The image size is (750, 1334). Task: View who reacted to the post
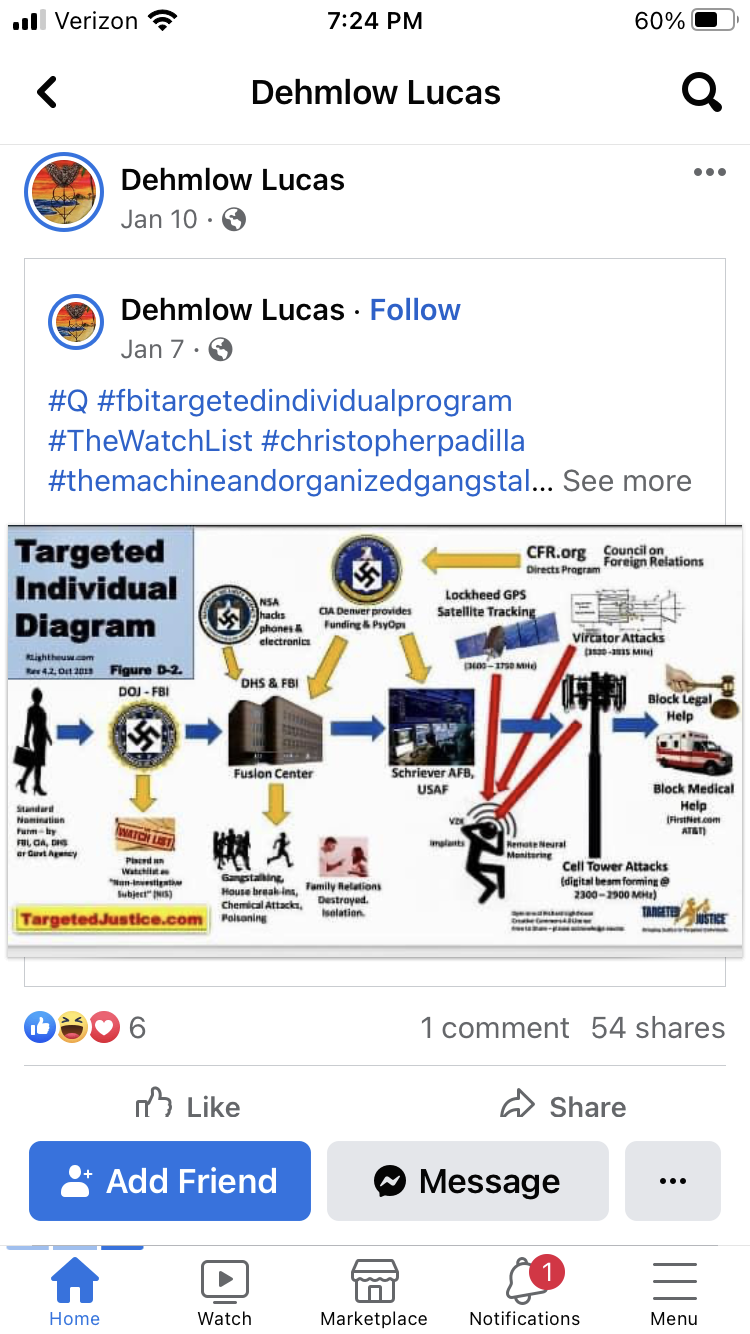[x=85, y=1027]
